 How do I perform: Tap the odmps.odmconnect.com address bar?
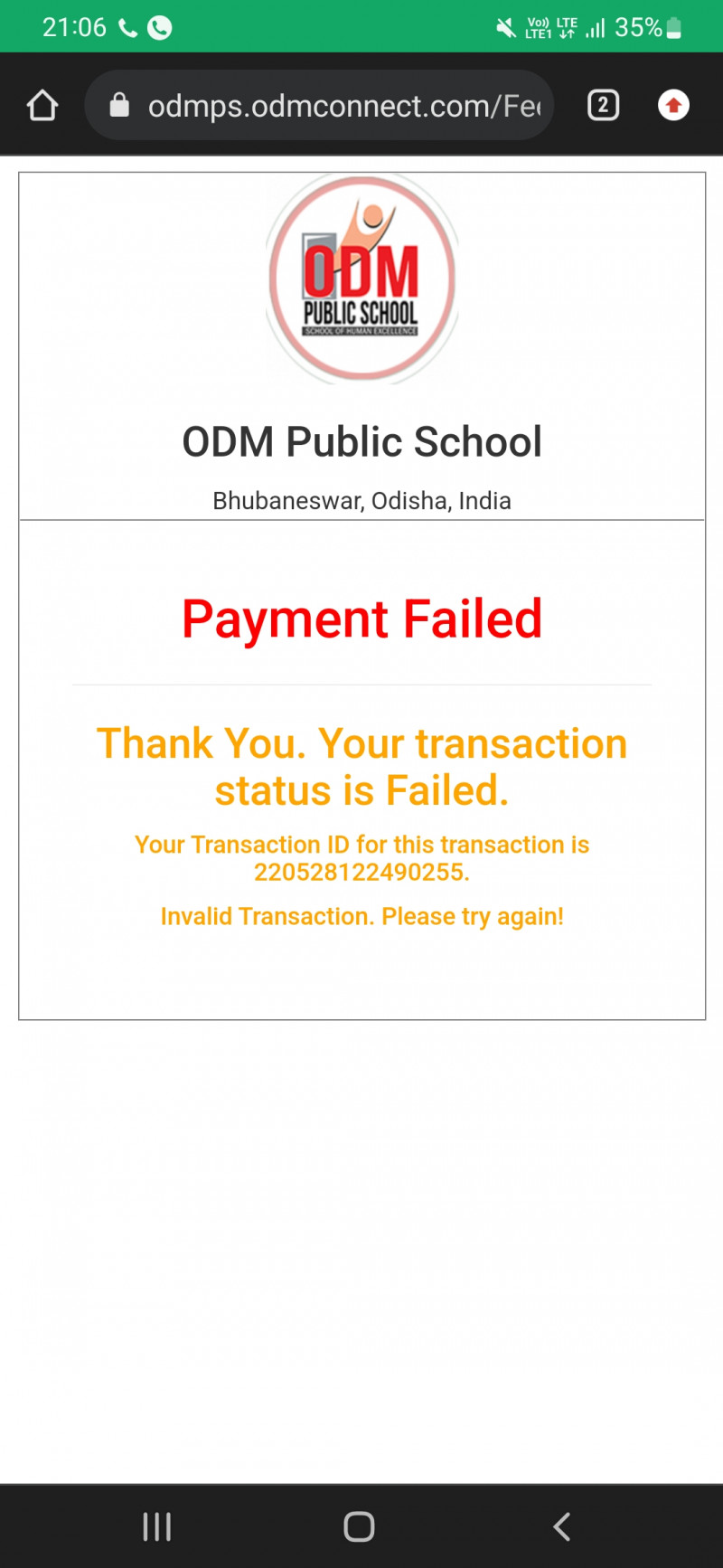coord(343,106)
